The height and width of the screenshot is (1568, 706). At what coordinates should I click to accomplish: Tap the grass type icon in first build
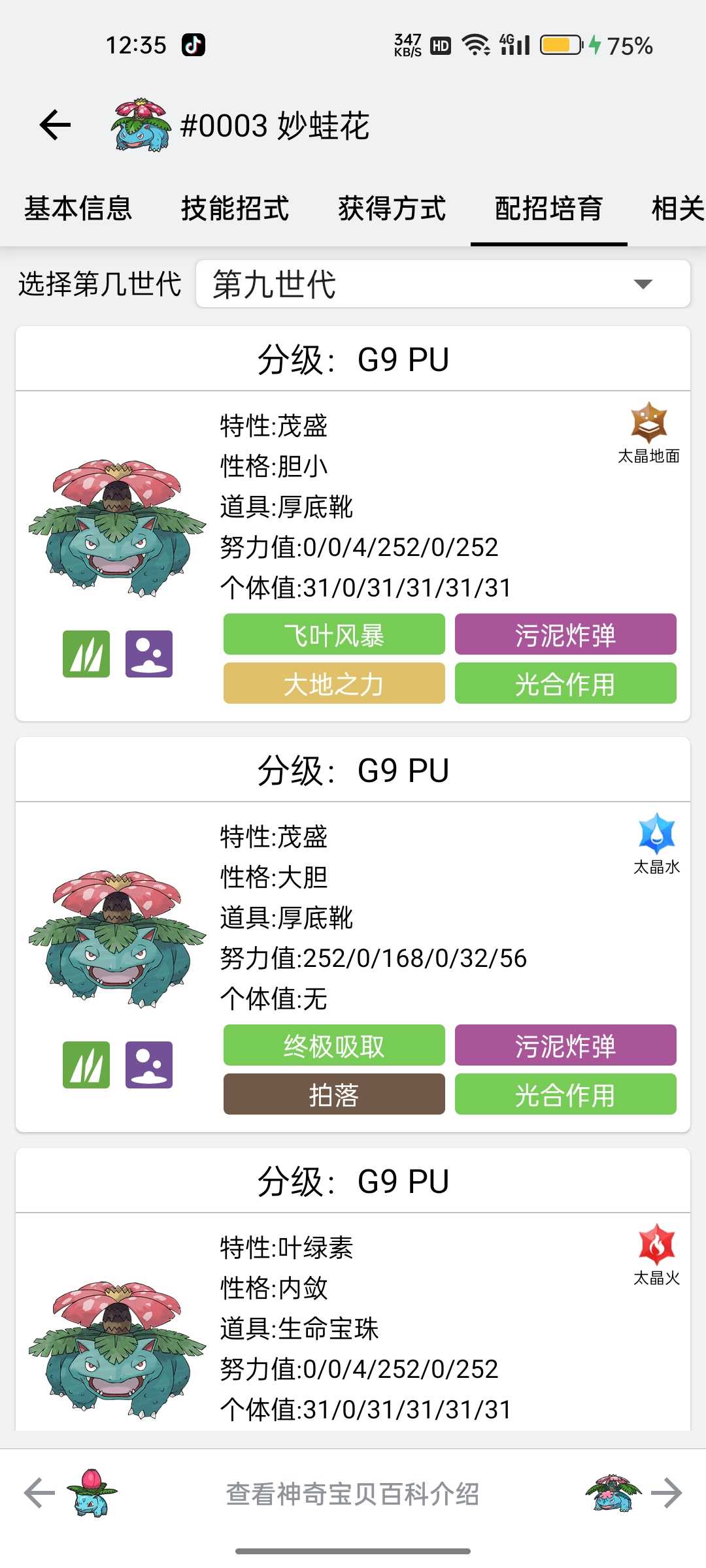click(x=86, y=654)
